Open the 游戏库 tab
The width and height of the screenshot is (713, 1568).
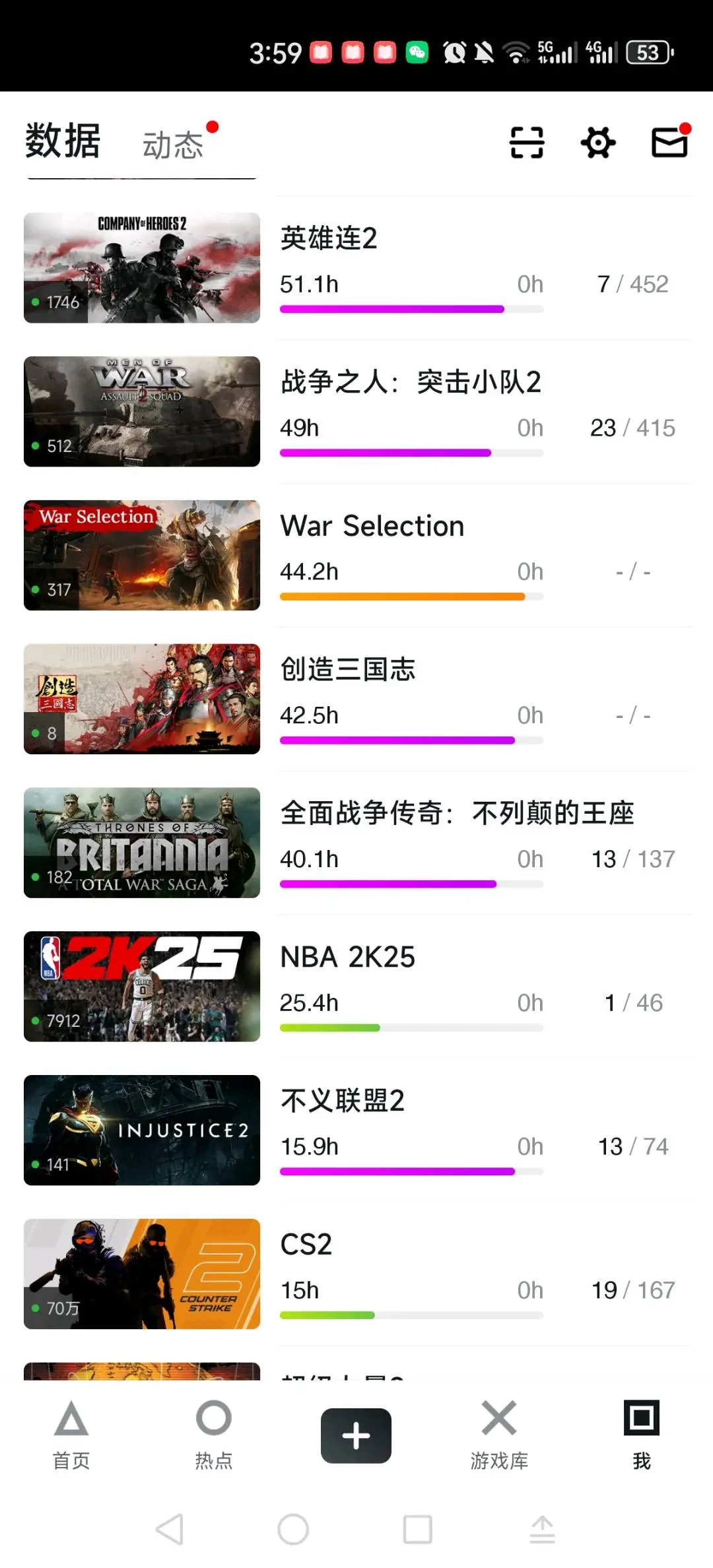click(x=499, y=1435)
